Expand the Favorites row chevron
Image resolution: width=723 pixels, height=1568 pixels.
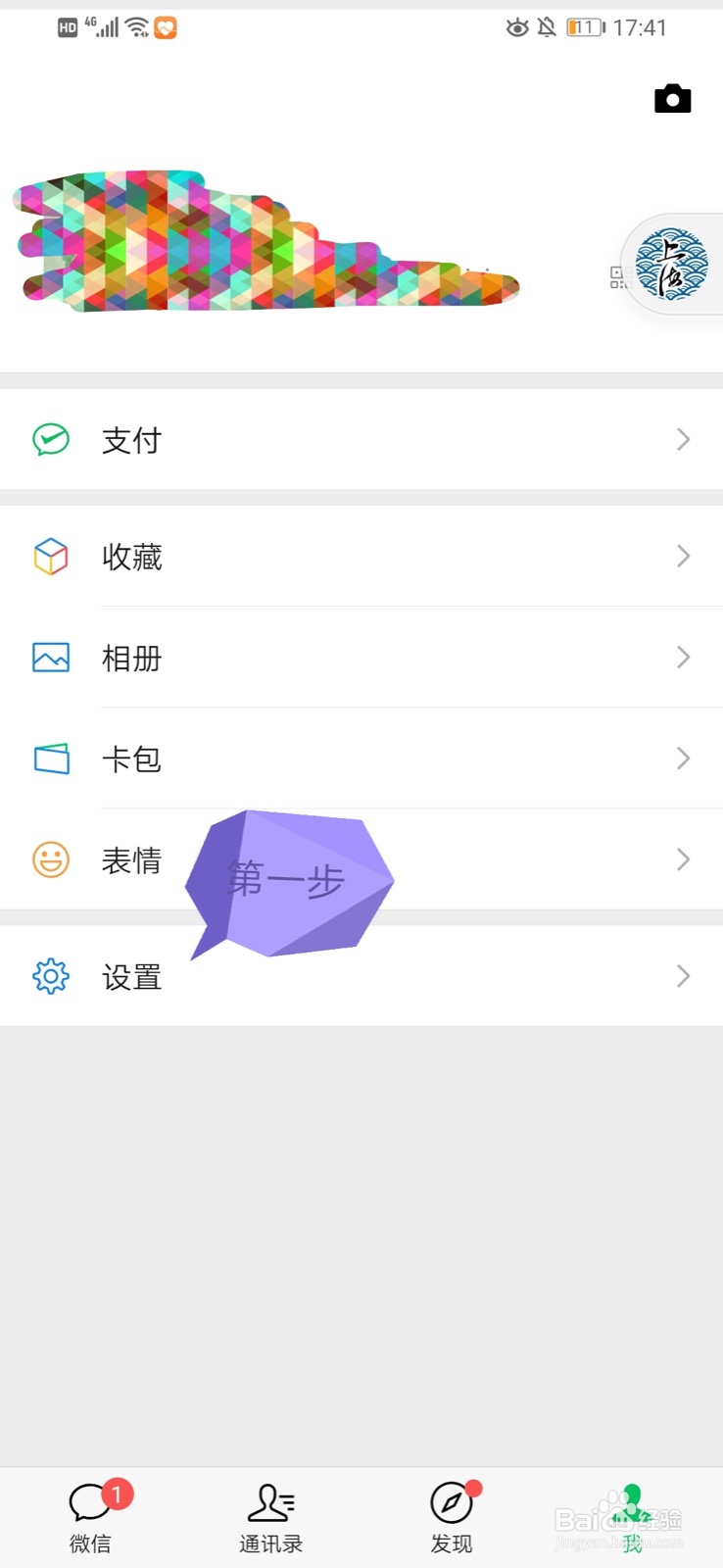683,556
